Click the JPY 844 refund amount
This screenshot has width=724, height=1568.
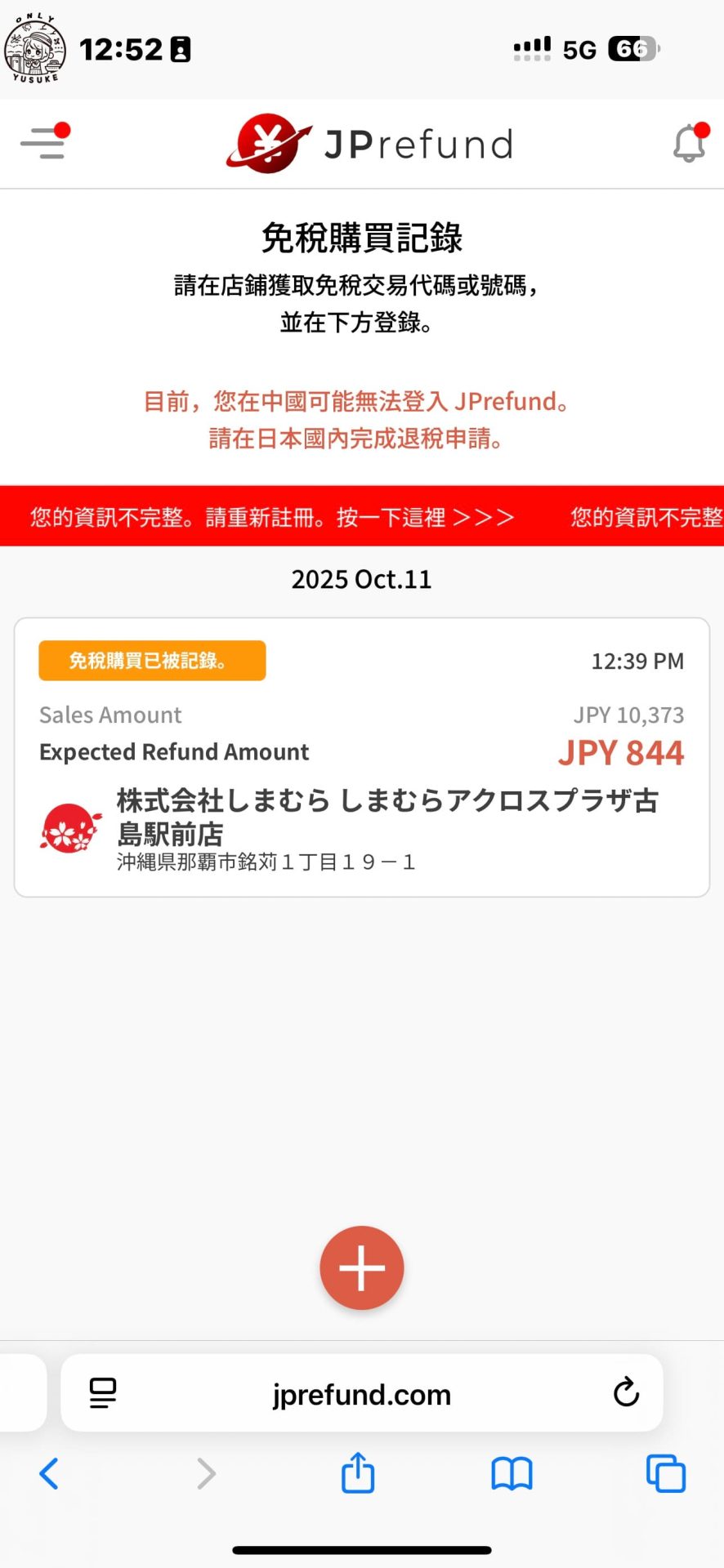coord(621,752)
